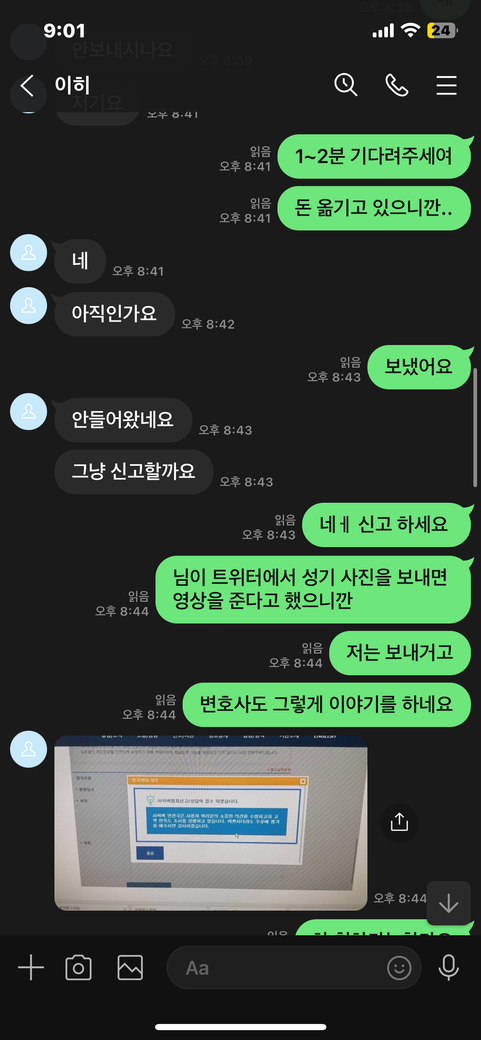
Task: Launch the camera to take a photo
Action: coord(78,968)
